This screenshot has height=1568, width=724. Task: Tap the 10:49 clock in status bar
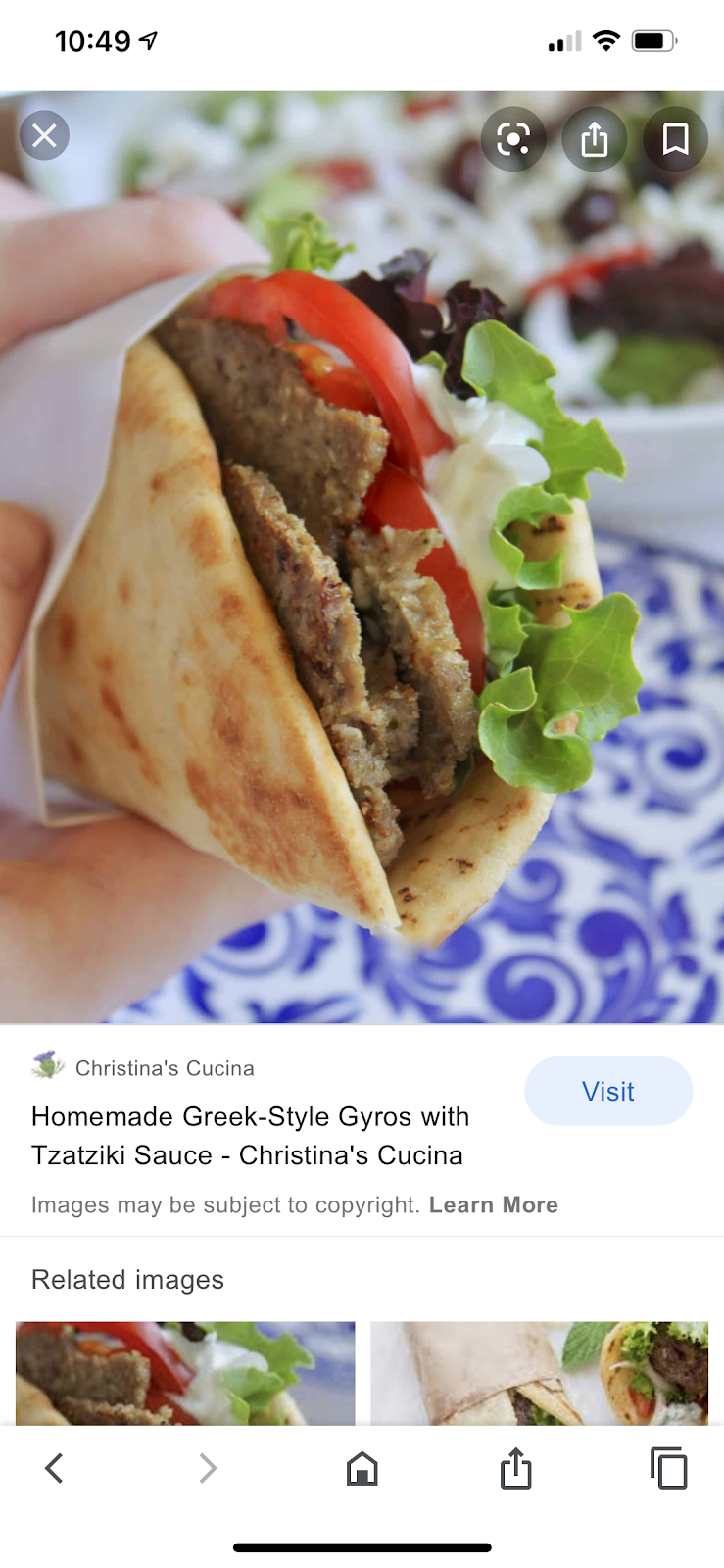tap(90, 41)
